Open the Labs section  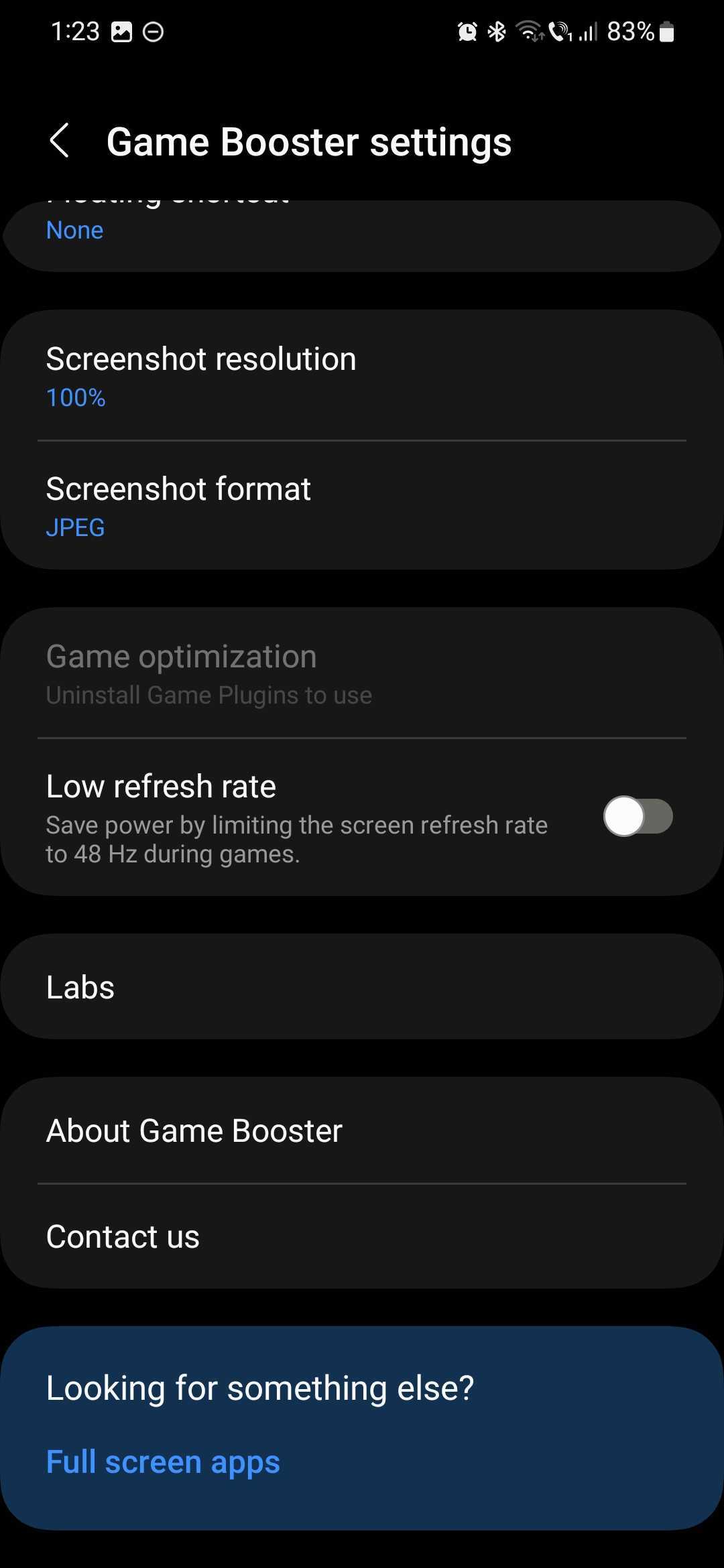(x=362, y=987)
